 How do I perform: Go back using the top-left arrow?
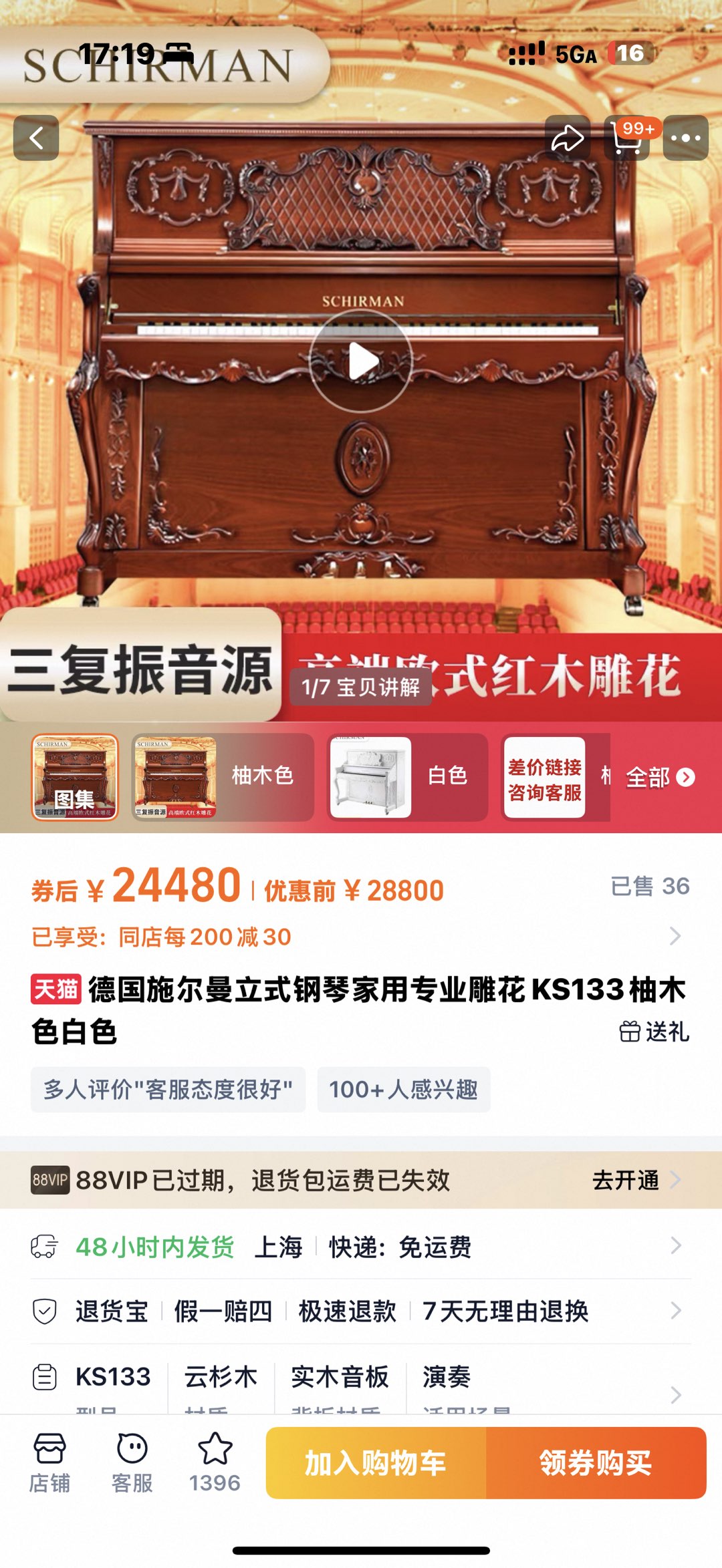36,138
